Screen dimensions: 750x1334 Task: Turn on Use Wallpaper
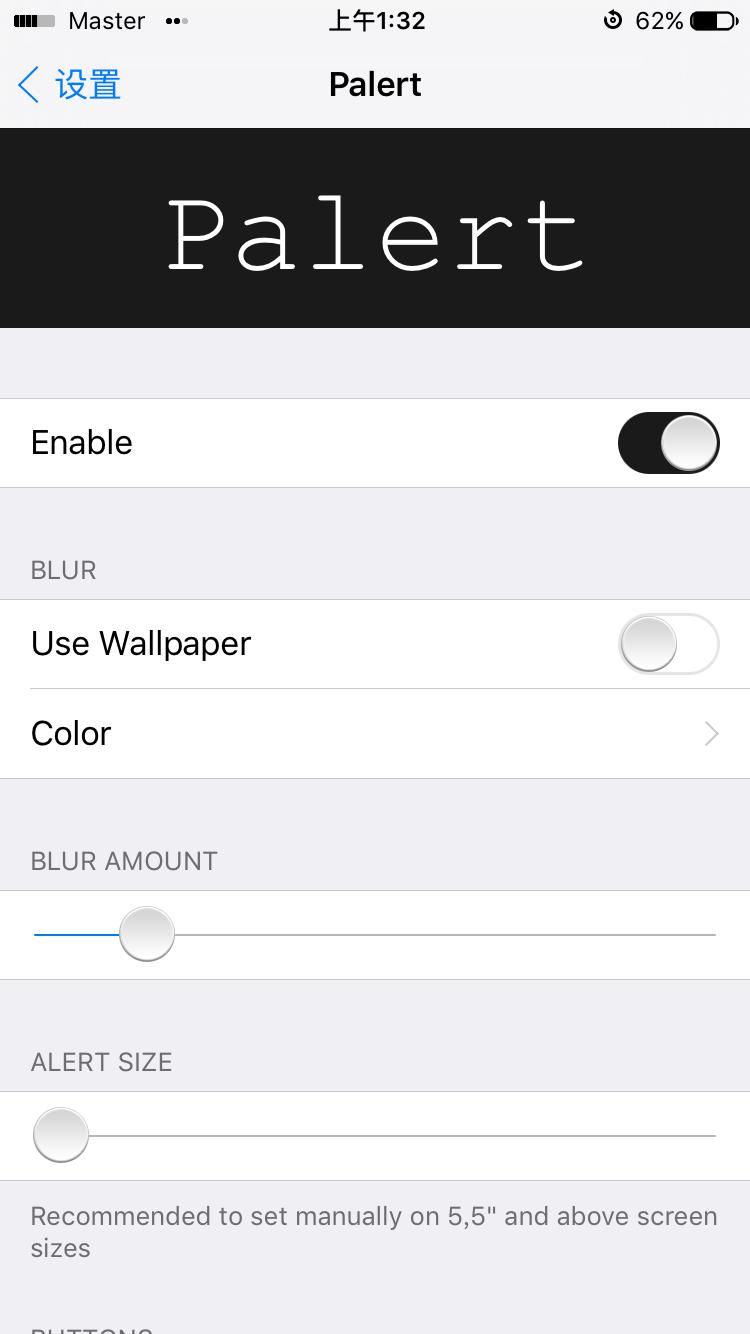pyautogui.click(x=668, y=644)
